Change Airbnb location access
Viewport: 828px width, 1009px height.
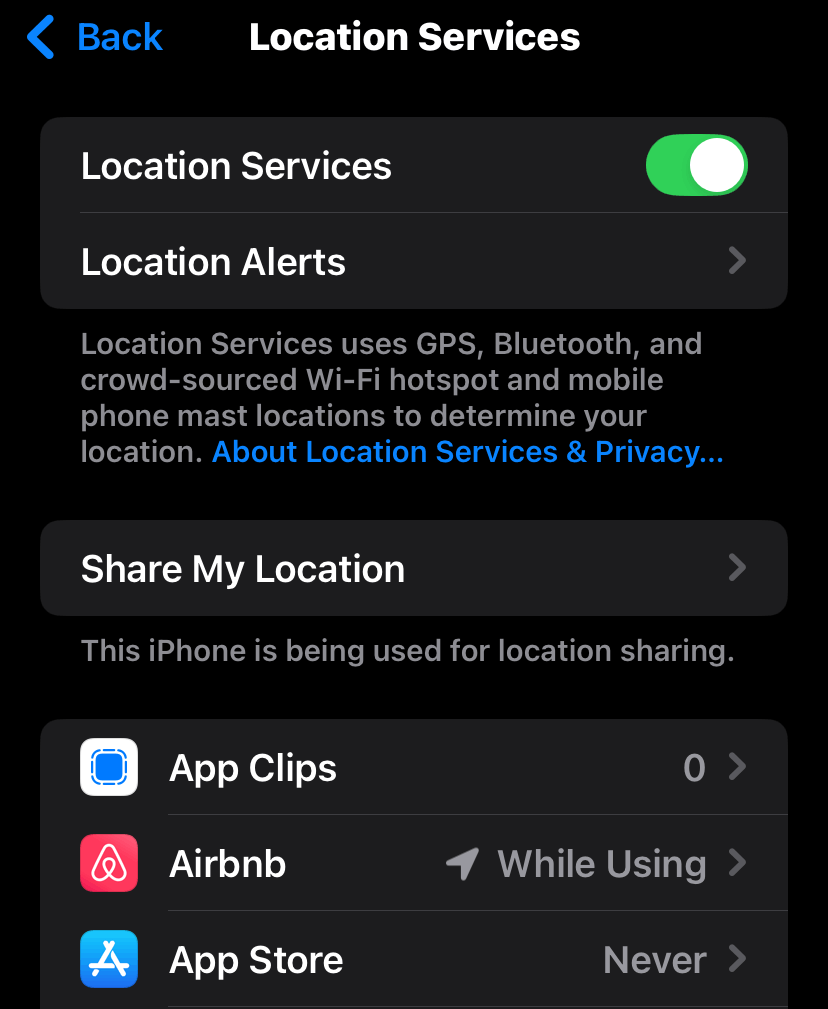point(414,863)
